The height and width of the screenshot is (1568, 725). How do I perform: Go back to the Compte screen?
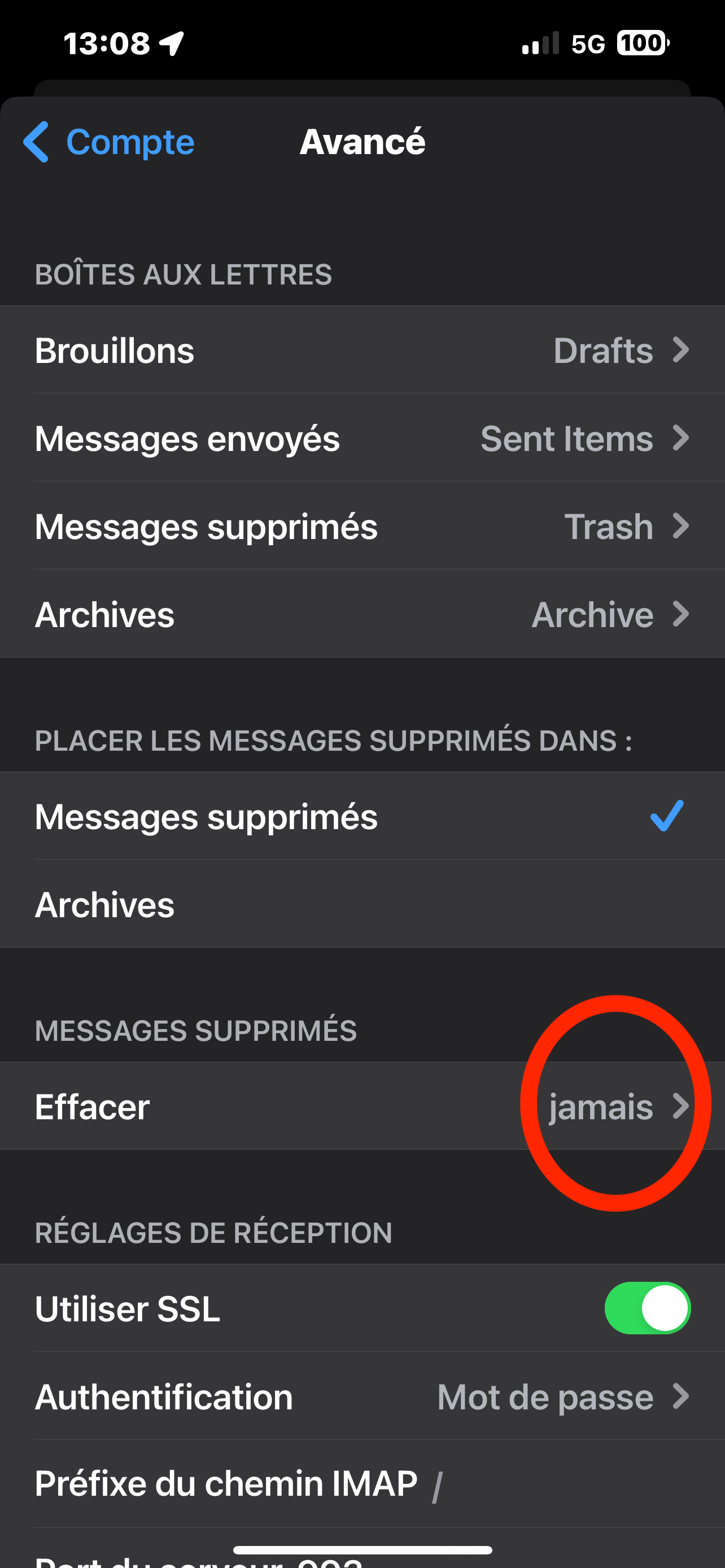[x=110, y=142]
